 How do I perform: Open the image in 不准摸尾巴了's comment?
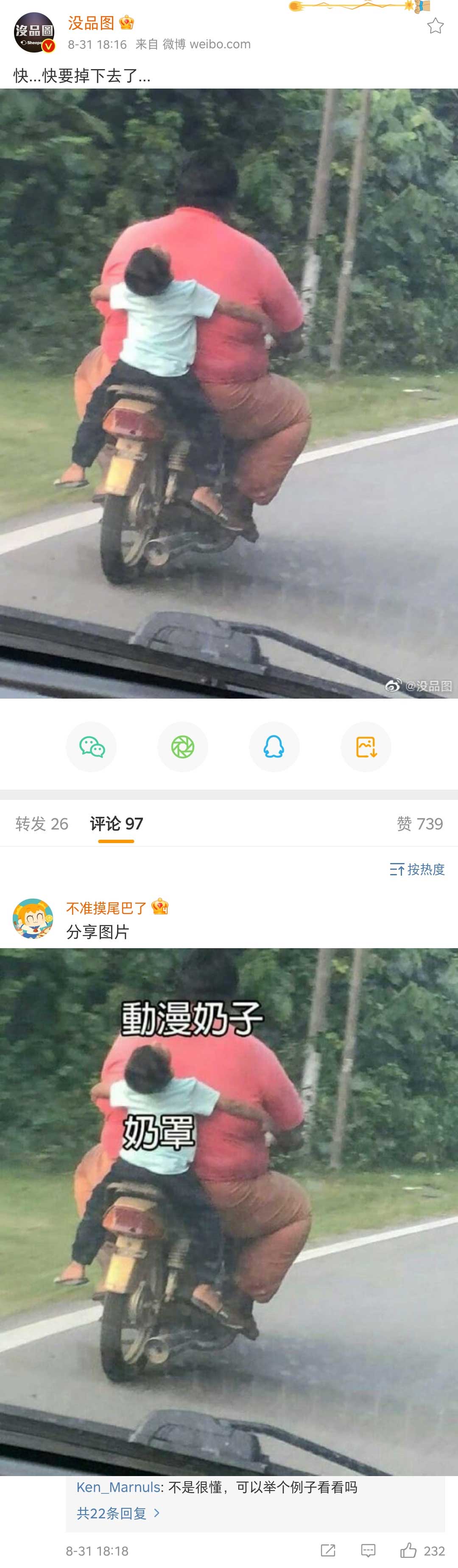[x=229, y=1211]
